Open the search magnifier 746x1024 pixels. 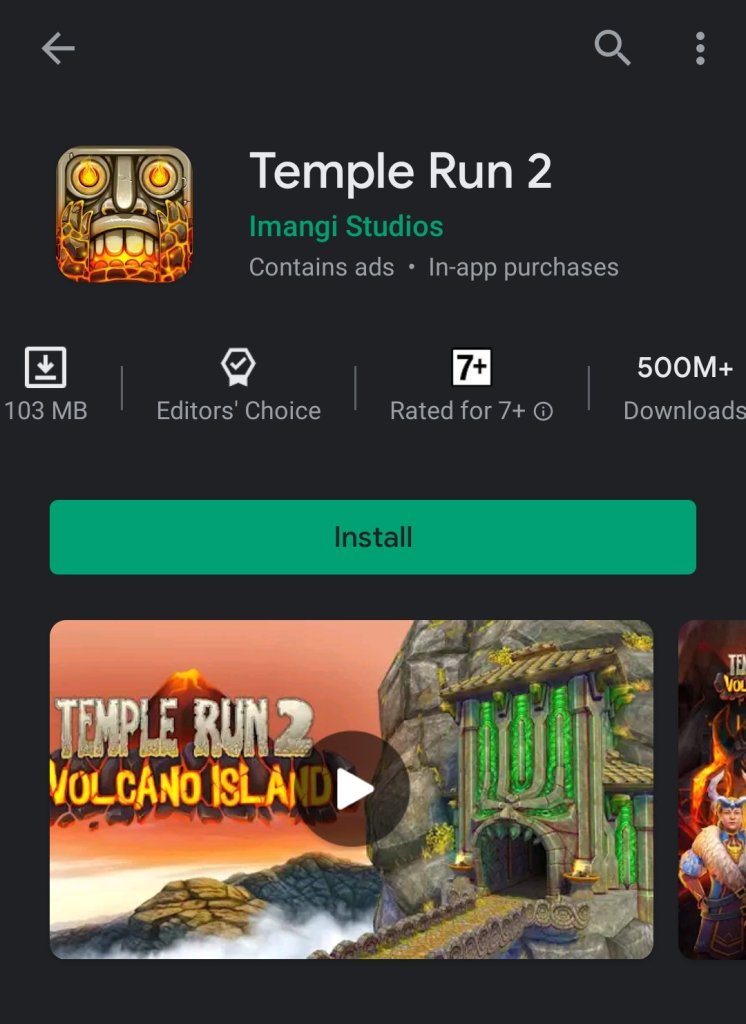click(x=612, y=47)
